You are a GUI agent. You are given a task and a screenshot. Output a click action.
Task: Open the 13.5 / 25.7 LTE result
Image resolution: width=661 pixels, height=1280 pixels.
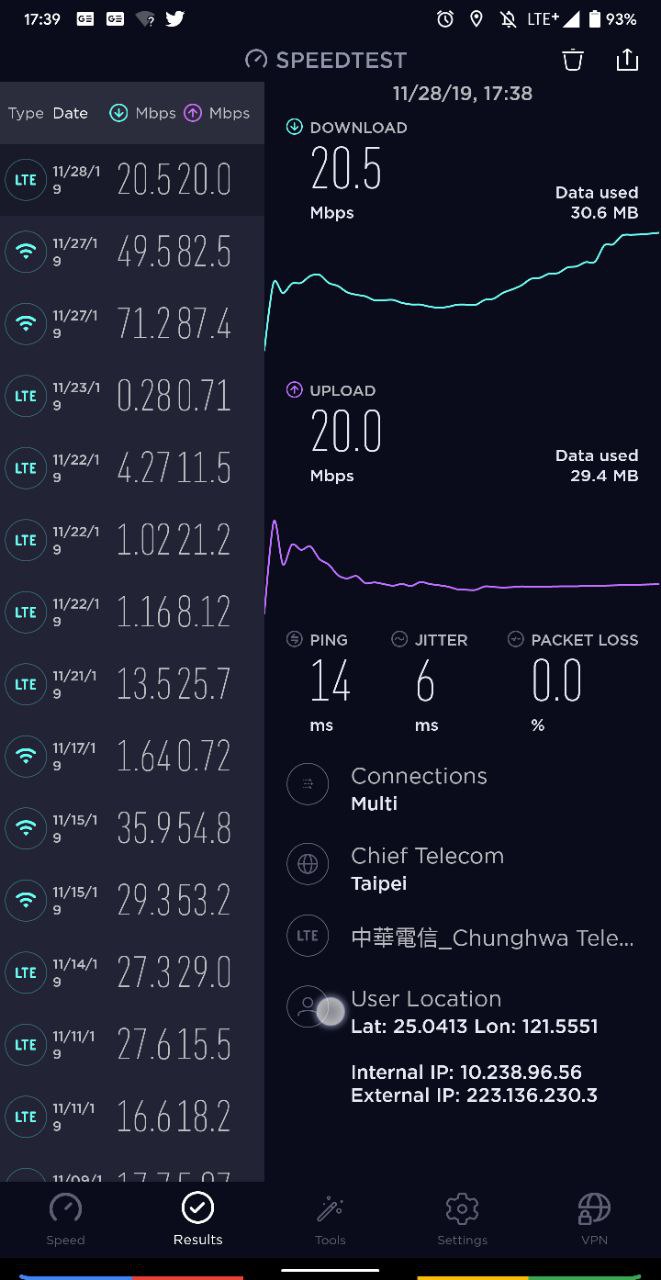click(132, 684)
